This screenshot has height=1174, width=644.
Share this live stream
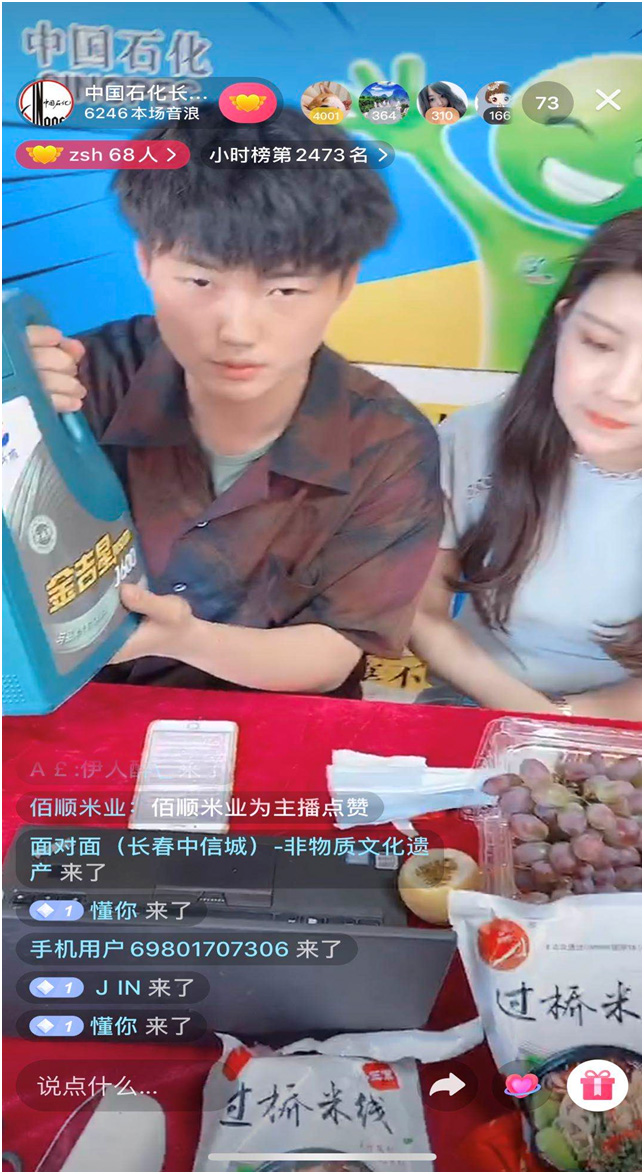[448, 1085]
